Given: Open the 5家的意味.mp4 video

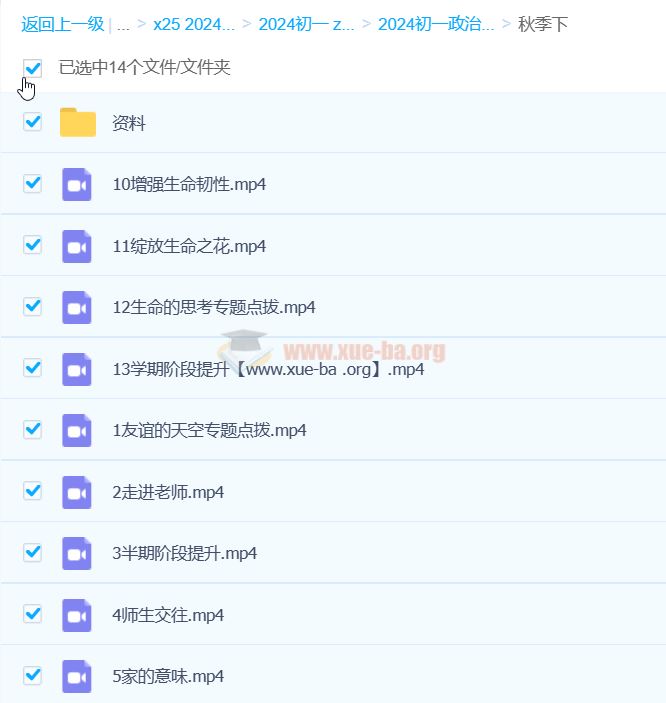Looking at the screenshot, I should (168, 676).
